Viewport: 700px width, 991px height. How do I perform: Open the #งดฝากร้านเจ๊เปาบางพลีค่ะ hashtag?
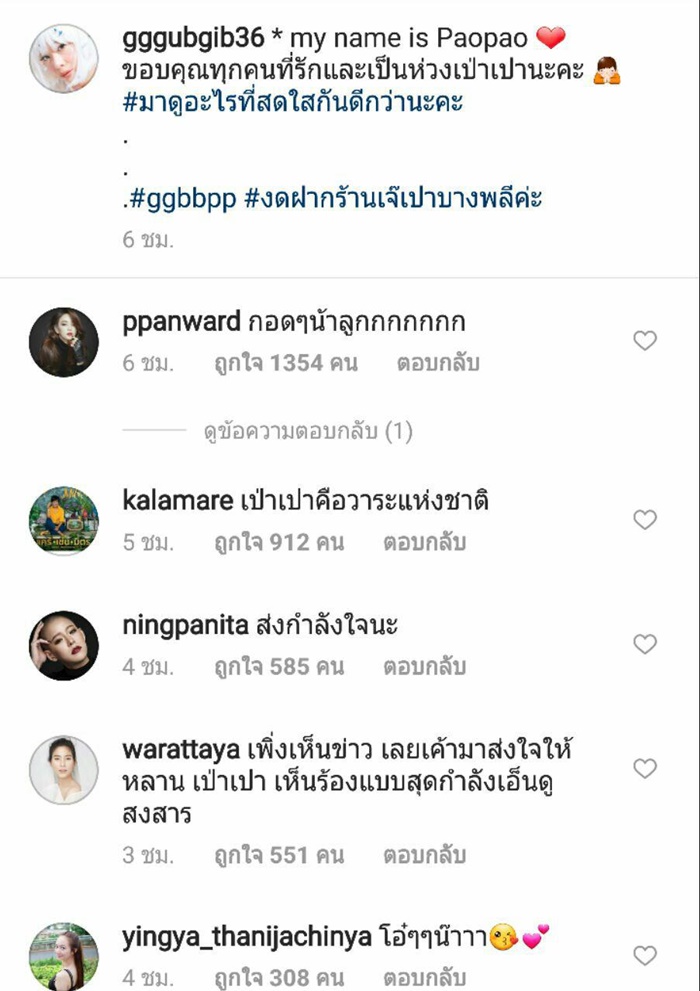click(x=393, y=198)
